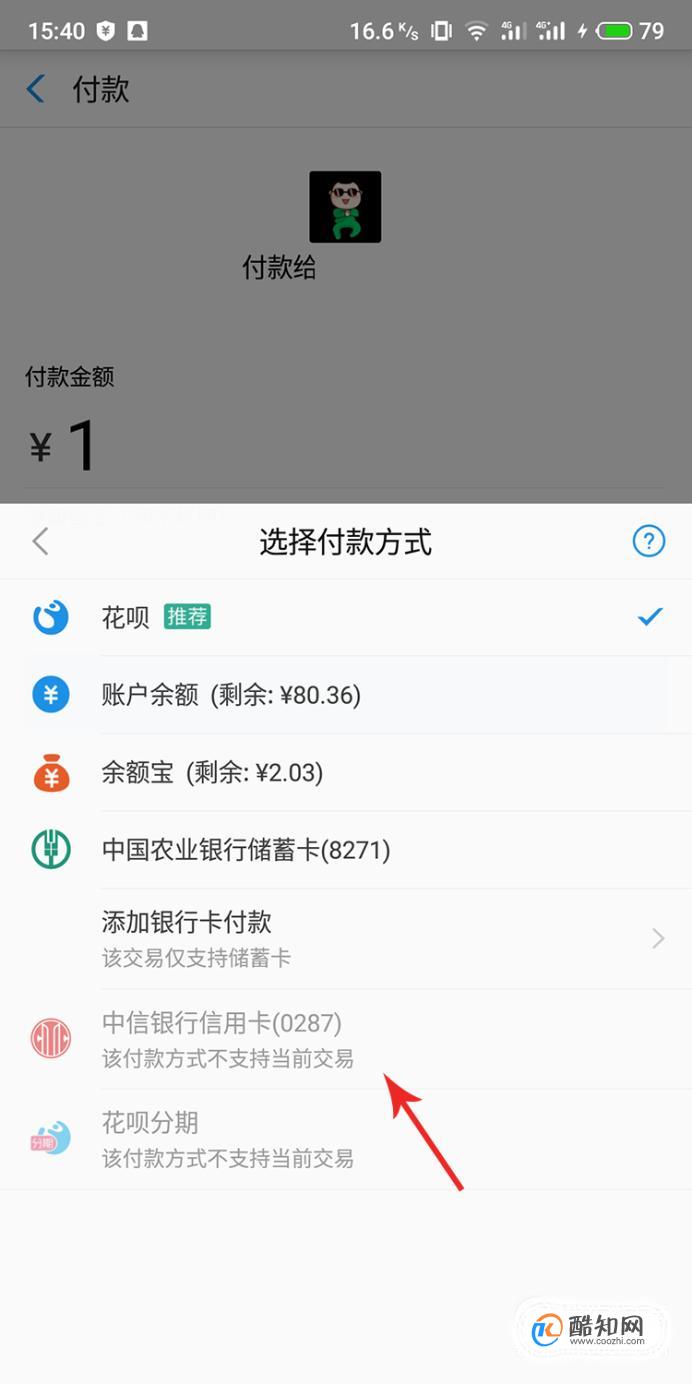Viewport: 692px width, 1384px height.
Task: Select 中国农业银行储蓄卡(8271)
Action: [345, 850]
